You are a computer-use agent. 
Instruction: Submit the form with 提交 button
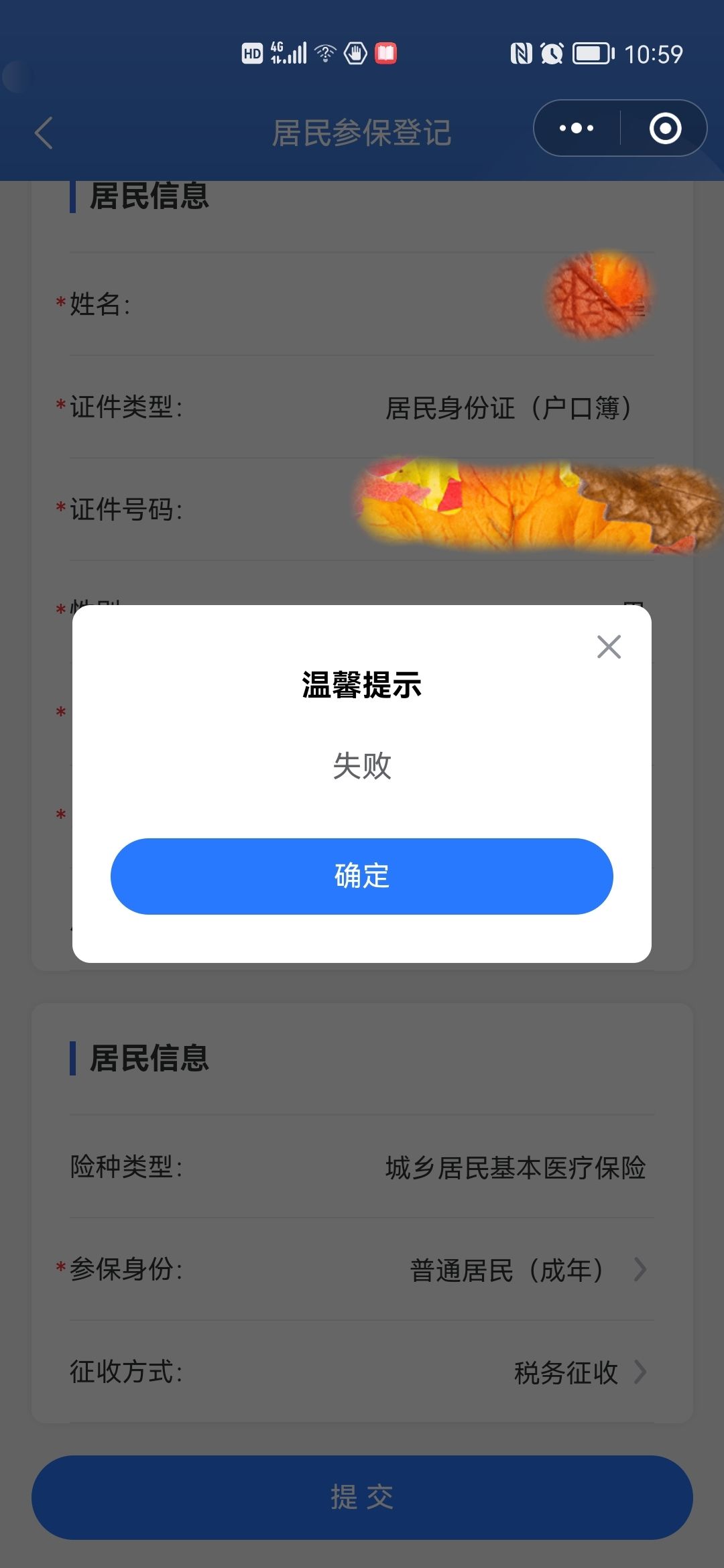pyautogui.click(x=361, y=1497)
